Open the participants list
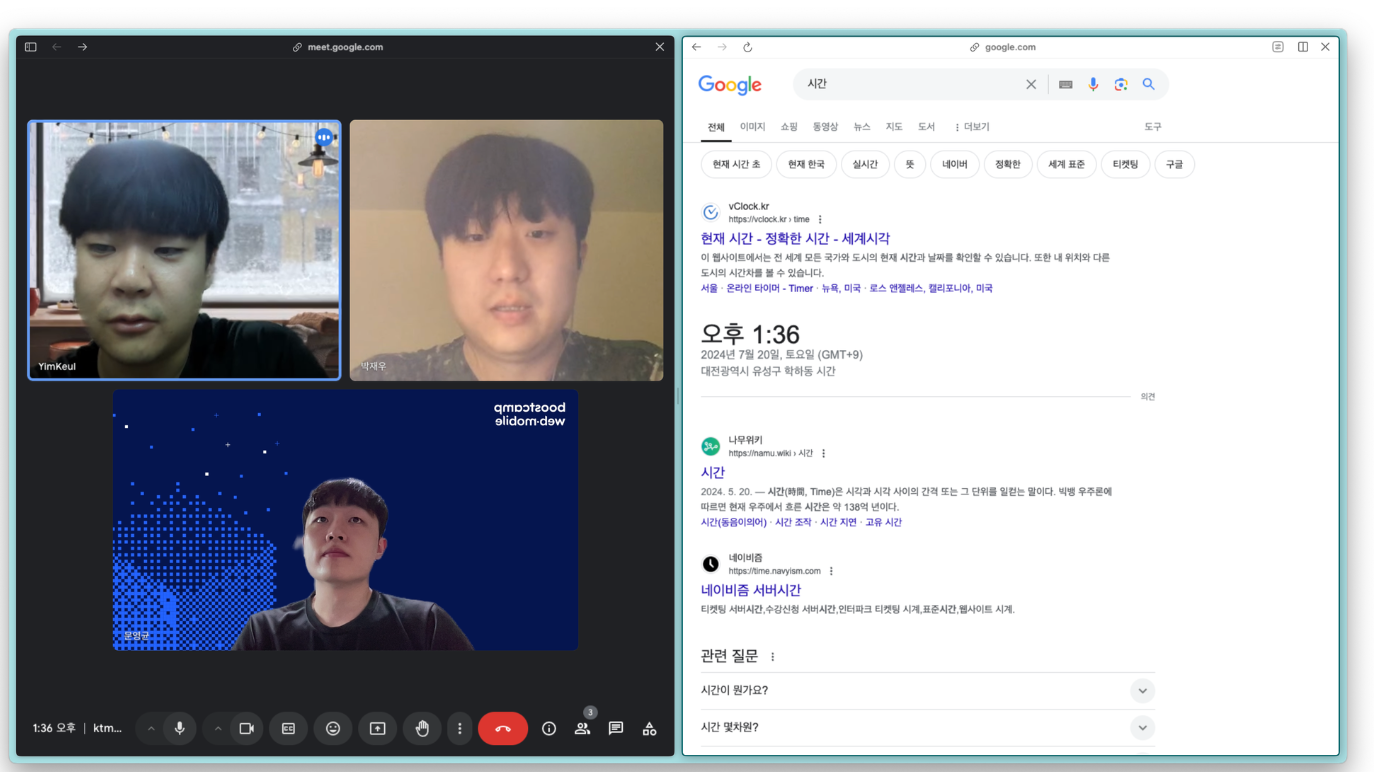This screenshot has width=1374, height=772. tap(582, 729)
